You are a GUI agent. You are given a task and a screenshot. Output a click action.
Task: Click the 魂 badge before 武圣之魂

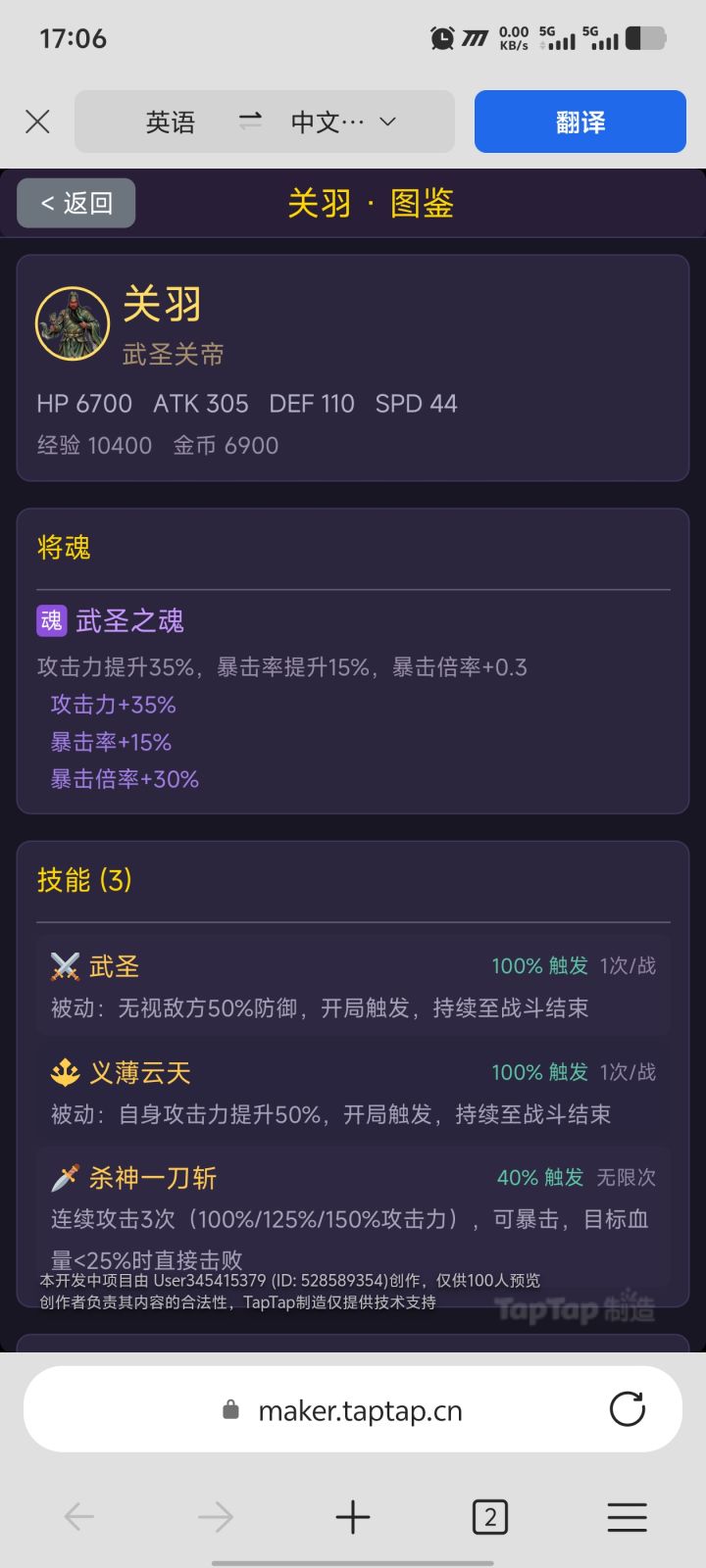tap(51, 620)
